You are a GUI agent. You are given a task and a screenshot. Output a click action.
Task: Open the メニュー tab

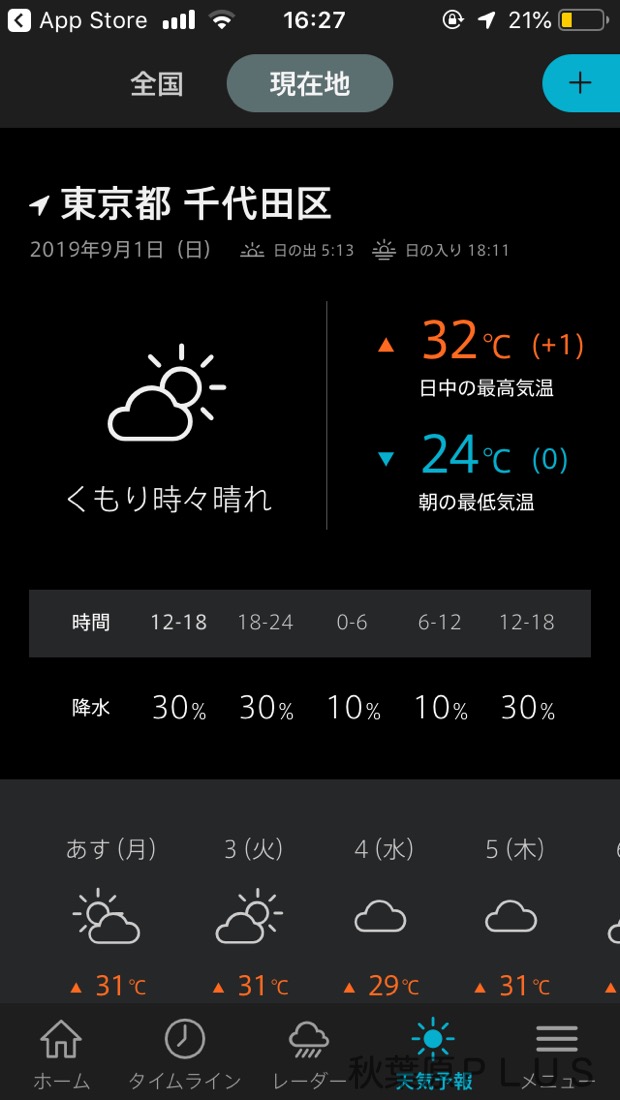click(x=557, y=1053)
